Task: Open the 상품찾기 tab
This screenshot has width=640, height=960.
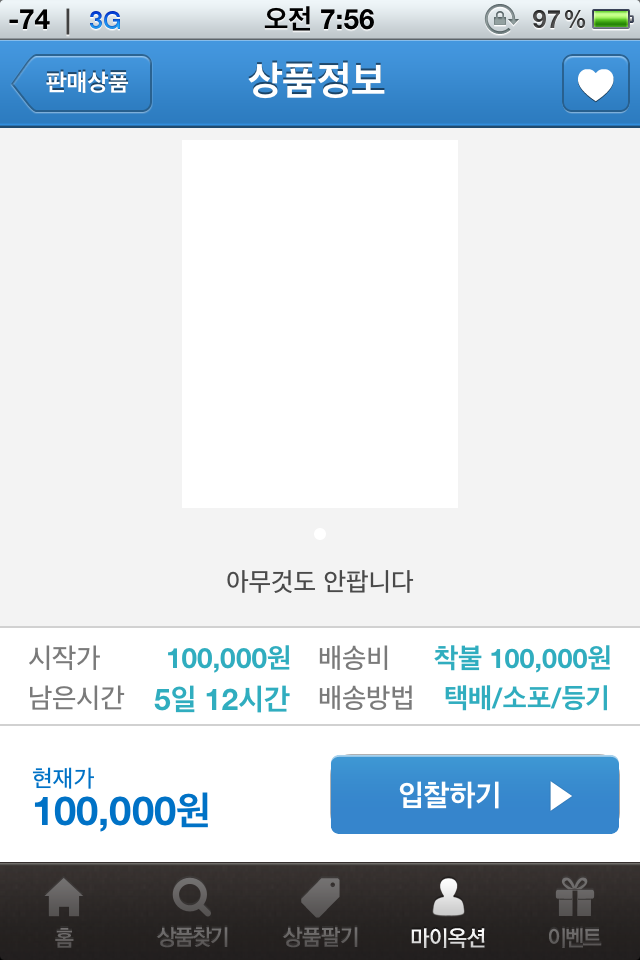Action: pyautogui.click(x=192, y=912)
